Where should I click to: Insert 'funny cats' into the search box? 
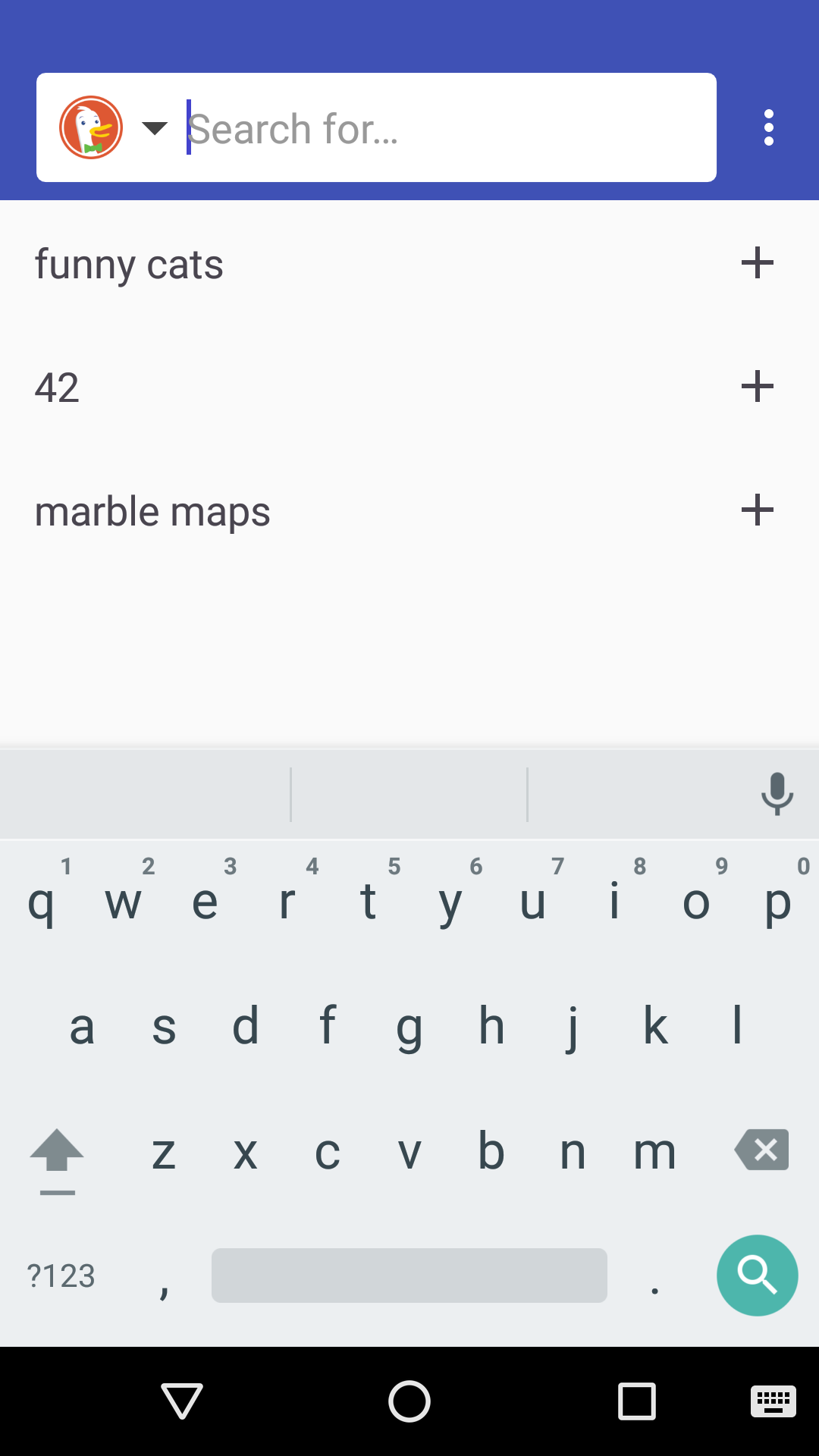coord(757,264)
